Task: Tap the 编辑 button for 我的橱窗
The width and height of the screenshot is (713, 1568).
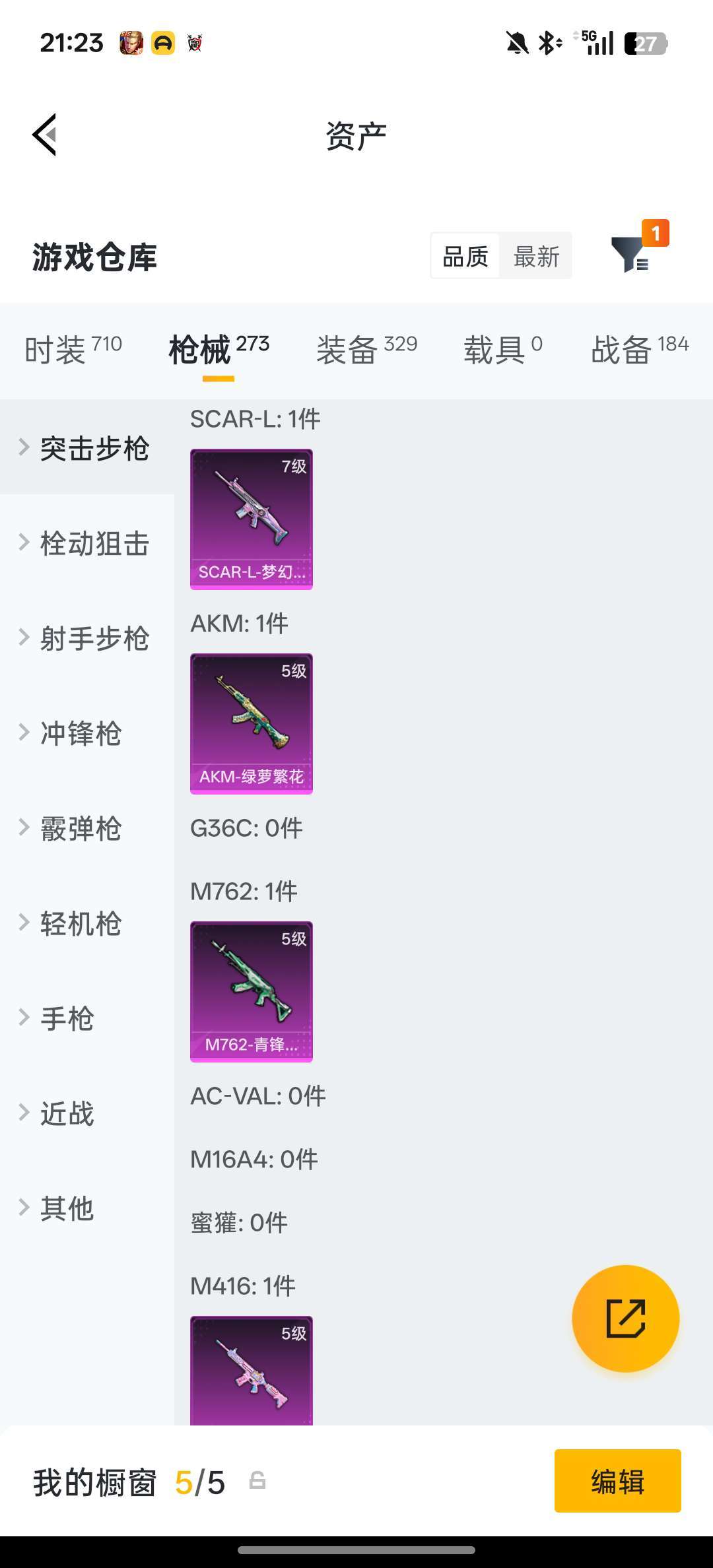Action: [x=617, y=1481]
